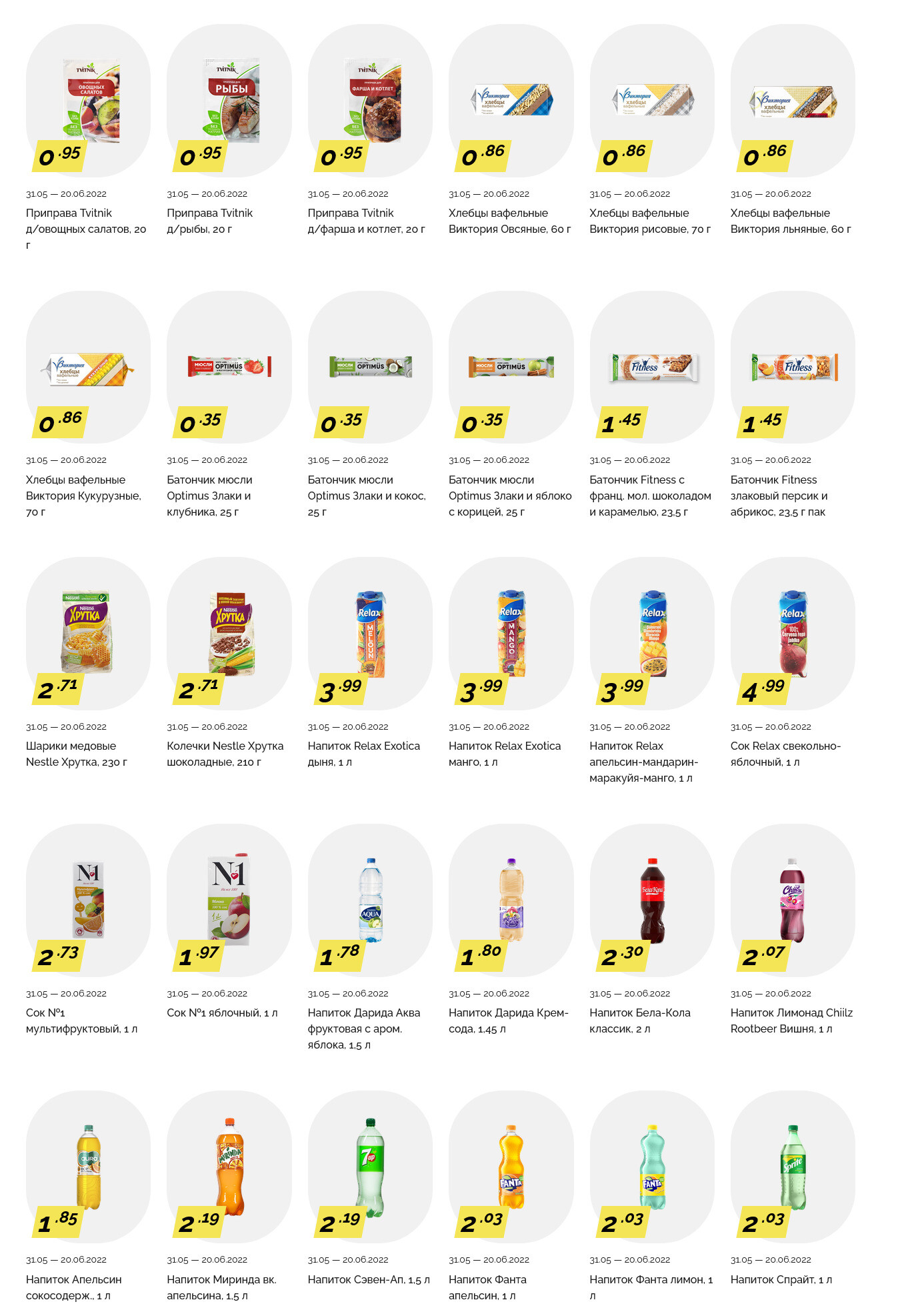Viewport: 898px width, 1316px height.
Task: View Сок №1 яблочный product
Action: (x=229, y=899)
